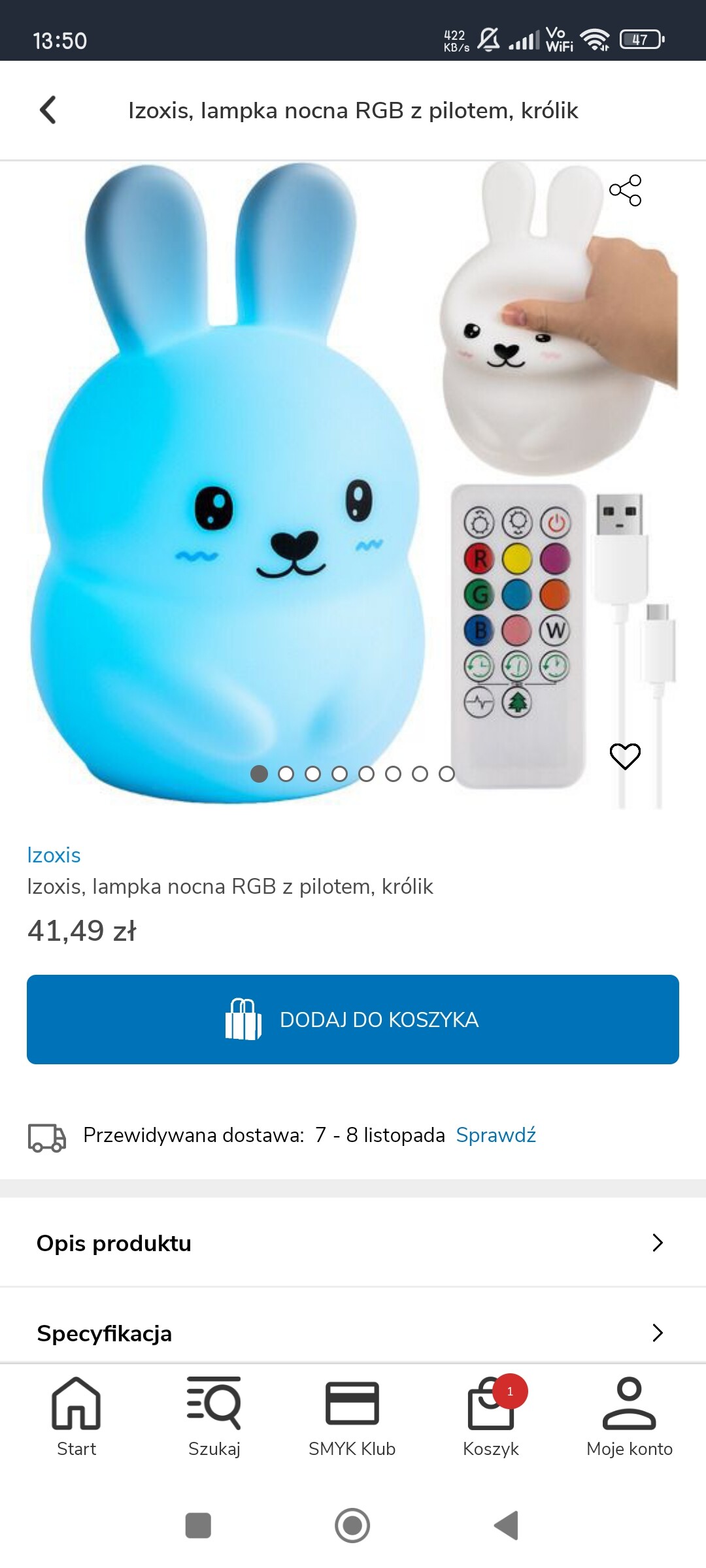Viewport: 706px width, 1568px height.
Task: Open the Specyfikacja section
Action: click(x=353, y=1333)
